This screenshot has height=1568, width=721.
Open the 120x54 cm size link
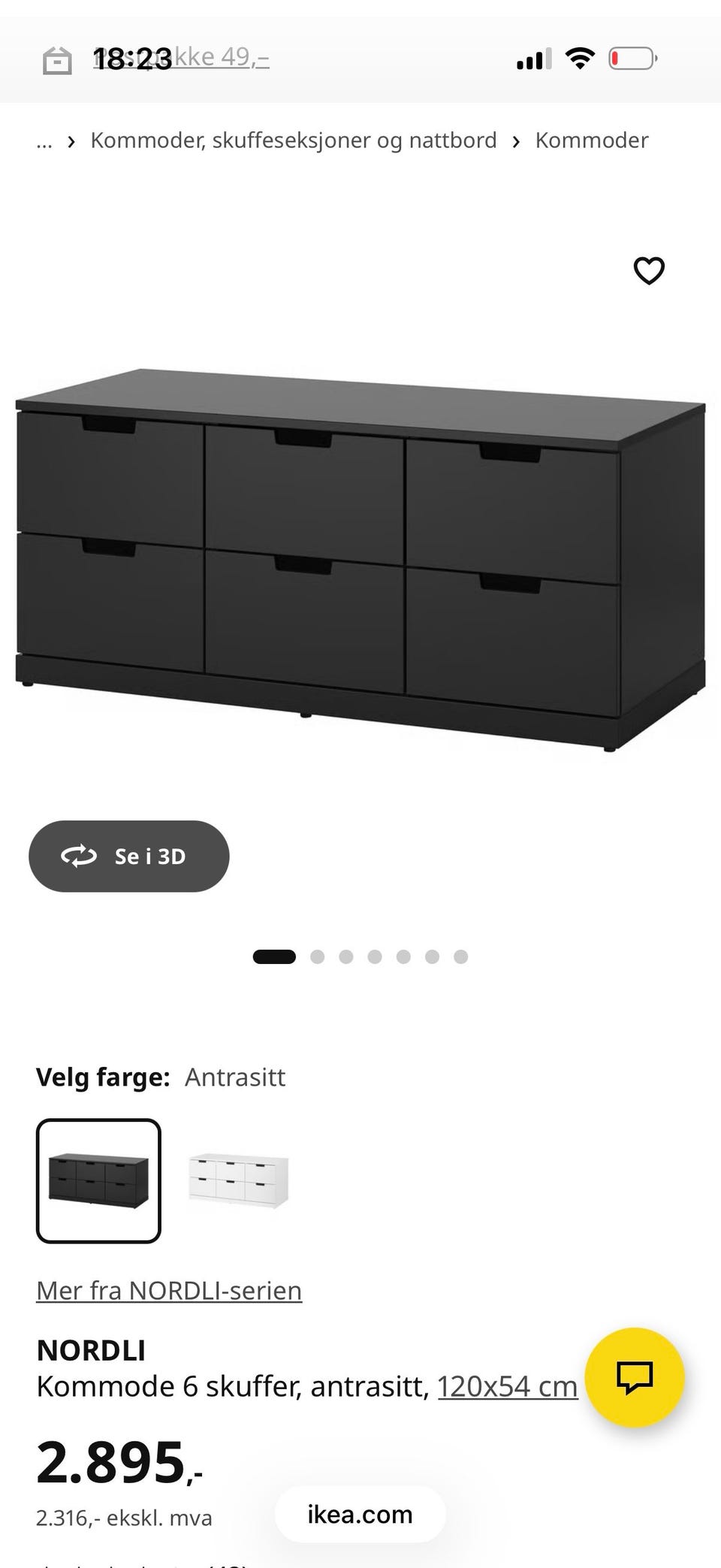tap(508, 1386)
